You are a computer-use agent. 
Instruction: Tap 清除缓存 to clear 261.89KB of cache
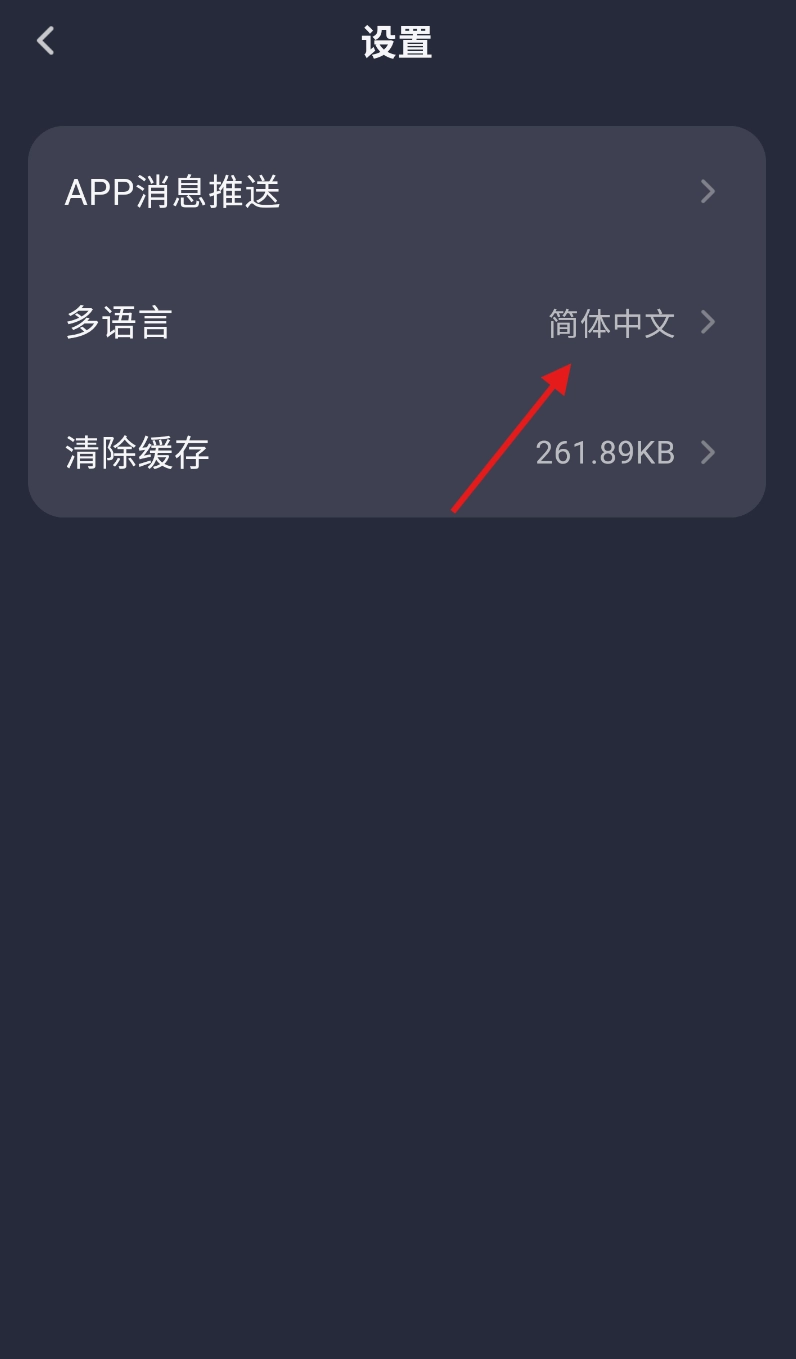[396, 453]
